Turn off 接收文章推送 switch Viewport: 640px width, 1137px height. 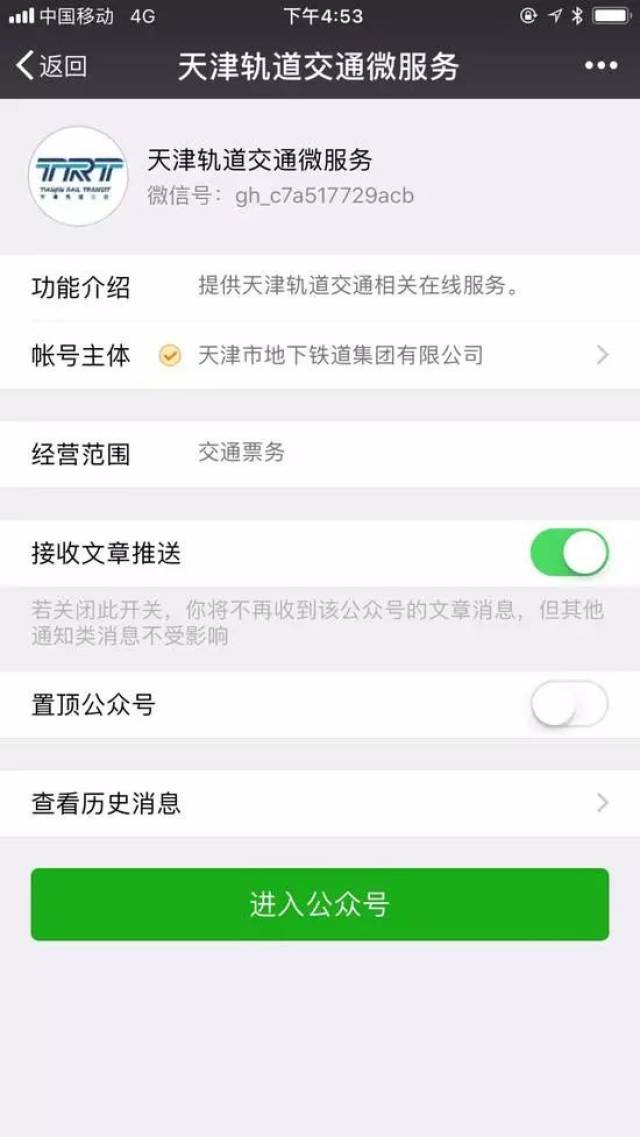pos(569,553)
